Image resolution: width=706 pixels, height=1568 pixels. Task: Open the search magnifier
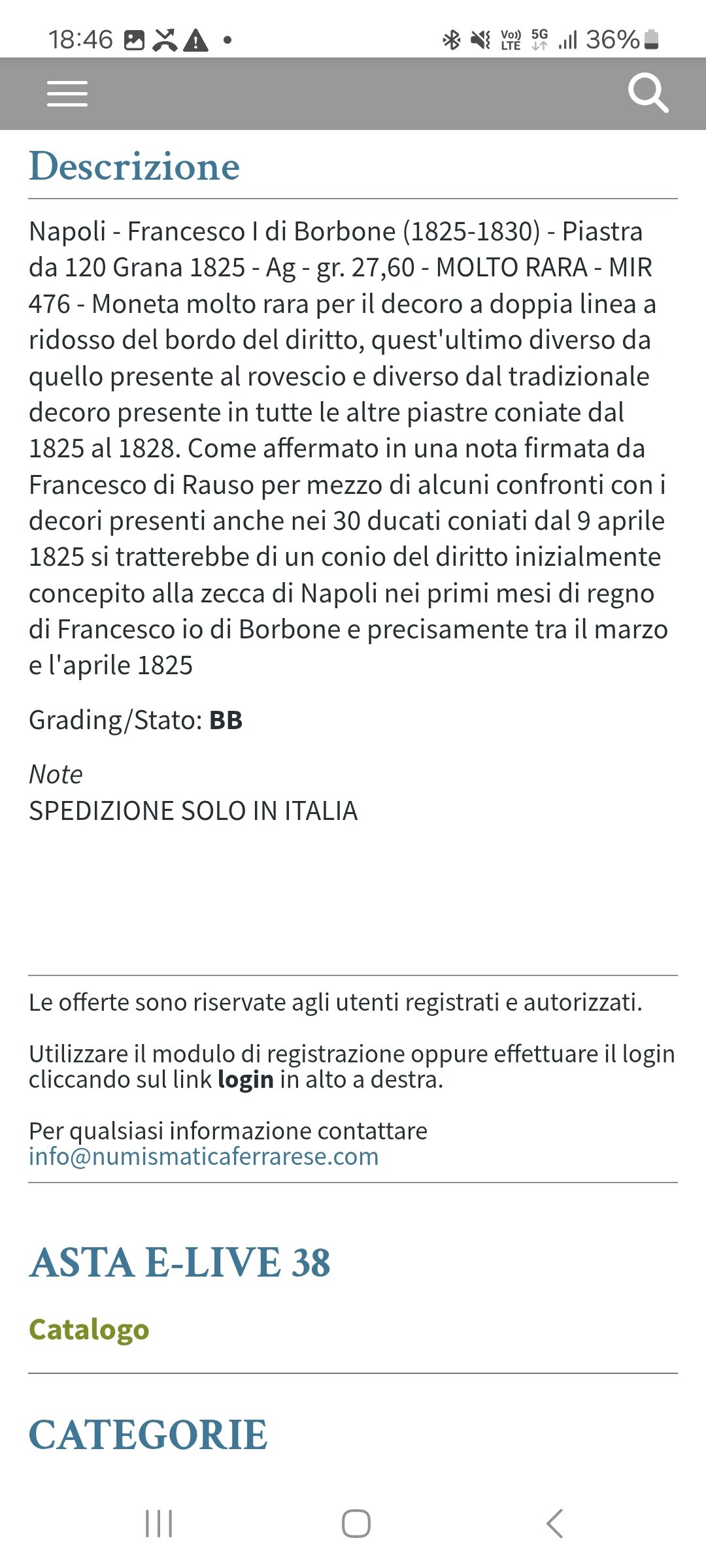(648, 93)
